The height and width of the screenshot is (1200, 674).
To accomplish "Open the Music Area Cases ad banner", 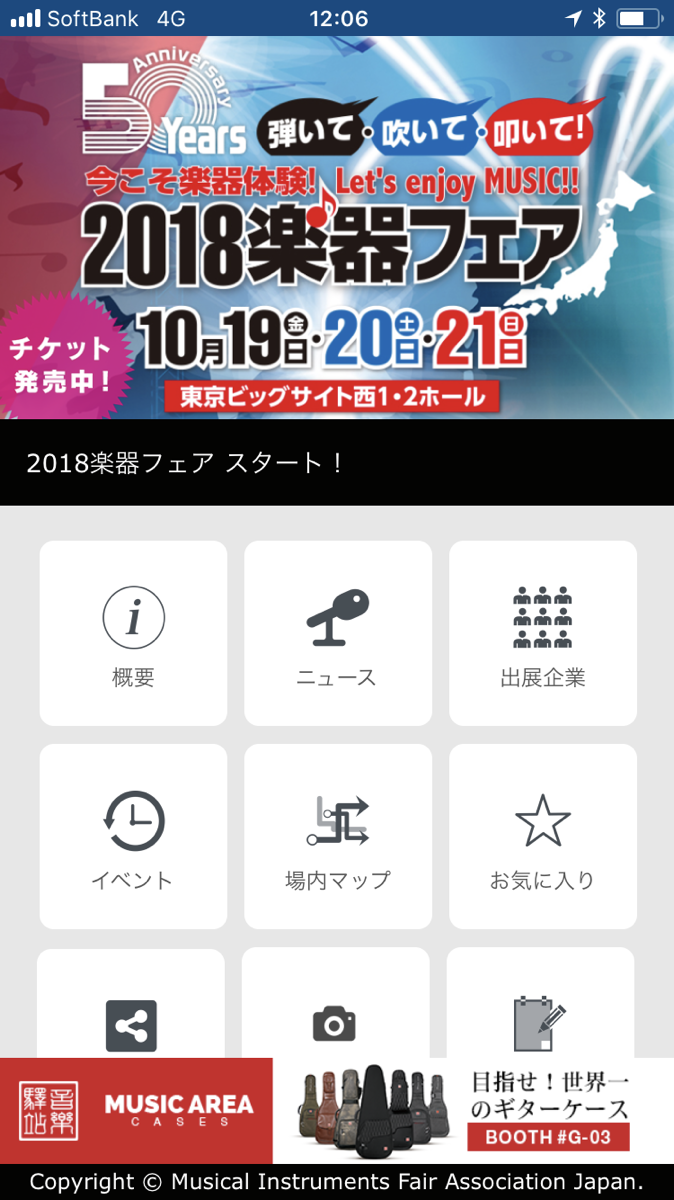I will [x=337, y=1111].
